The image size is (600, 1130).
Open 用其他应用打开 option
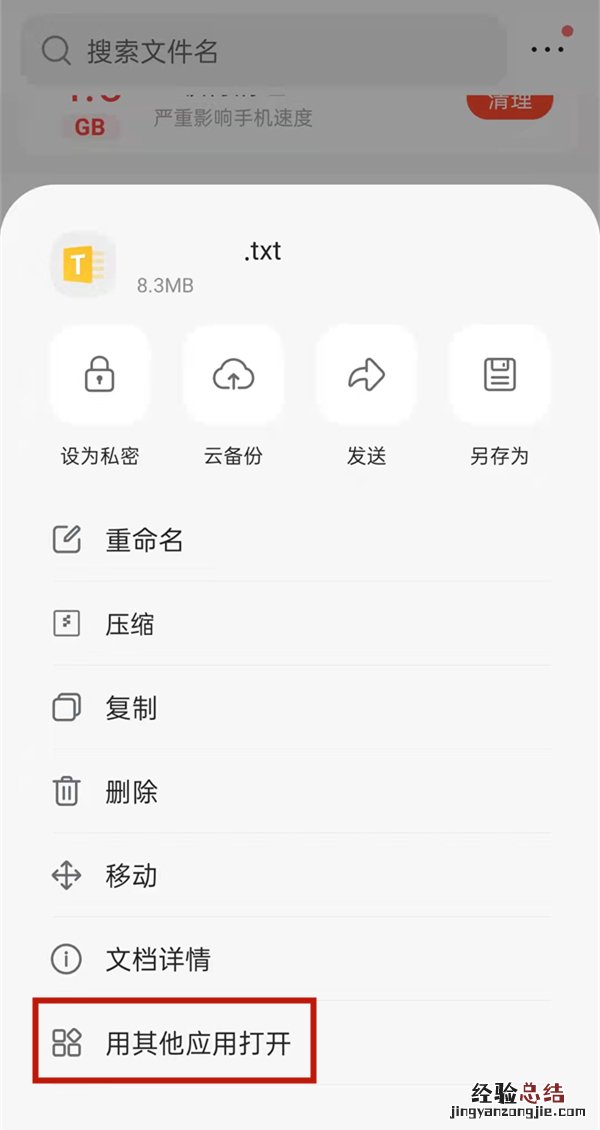197,1045
